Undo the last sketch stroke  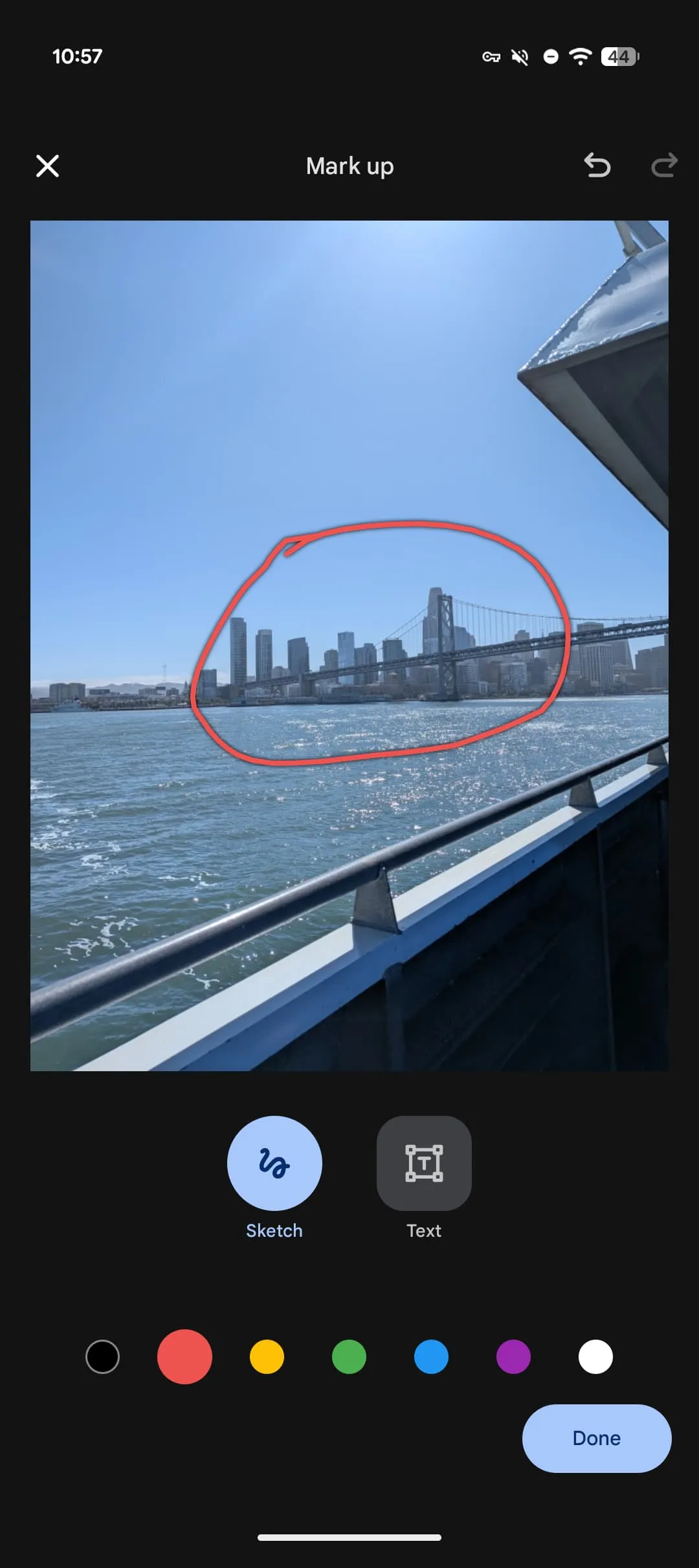(x=597, y=166)
